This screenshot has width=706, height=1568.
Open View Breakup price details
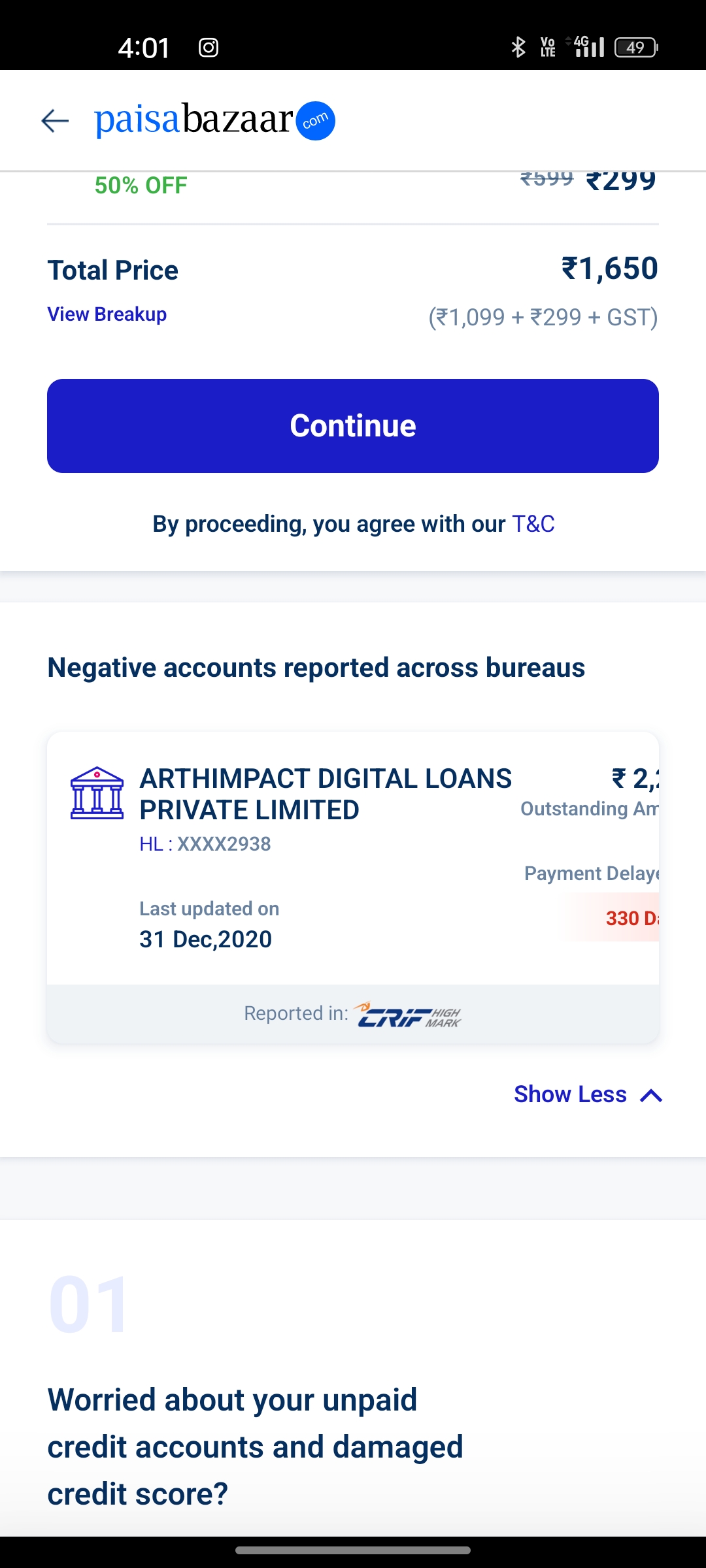click(107, 314)
